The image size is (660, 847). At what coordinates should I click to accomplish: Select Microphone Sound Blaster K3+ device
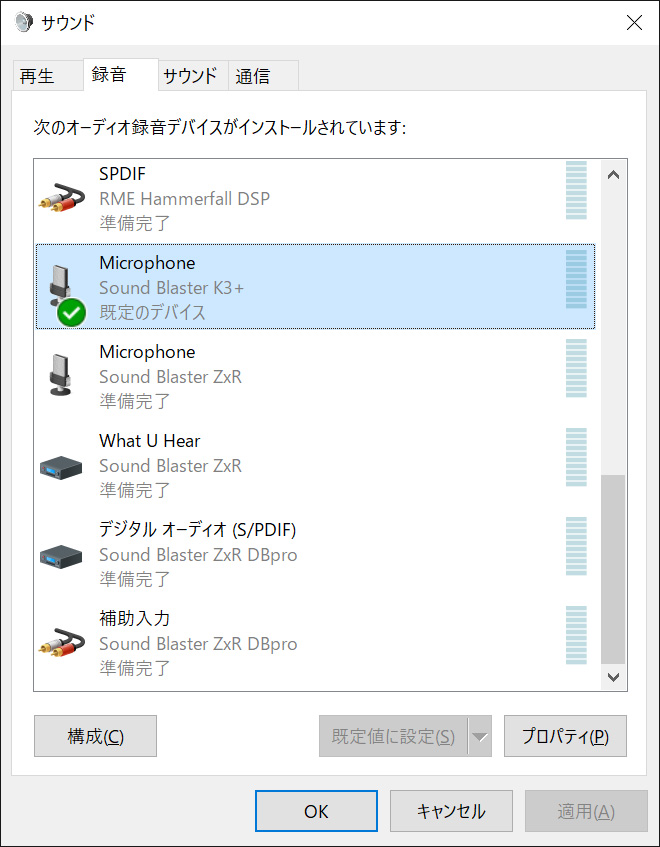pyautogui.click(x=300, y=287)
